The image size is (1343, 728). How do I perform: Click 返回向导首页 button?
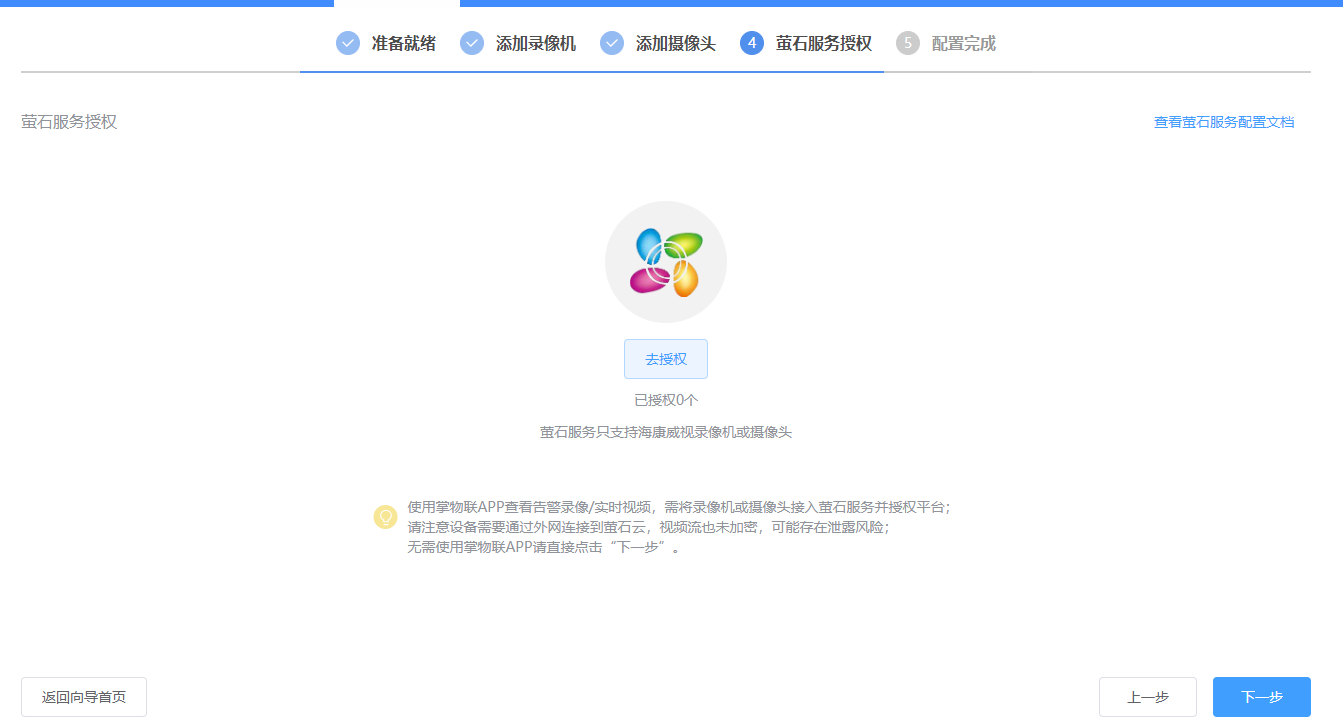pyautogui.click(x=84, y=697)
